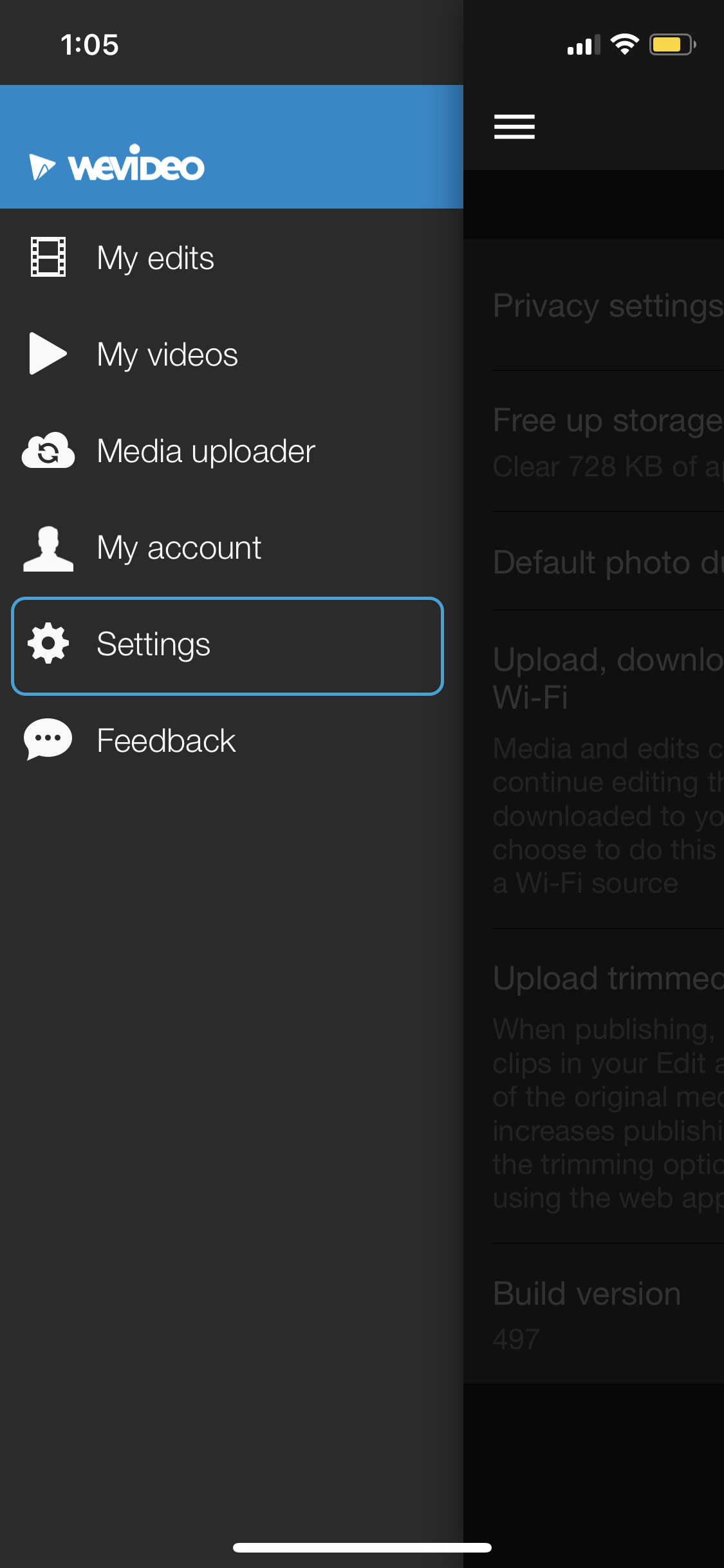Open My edits from the drawer
The image size is (724, 1568).
tap(232, 258)
